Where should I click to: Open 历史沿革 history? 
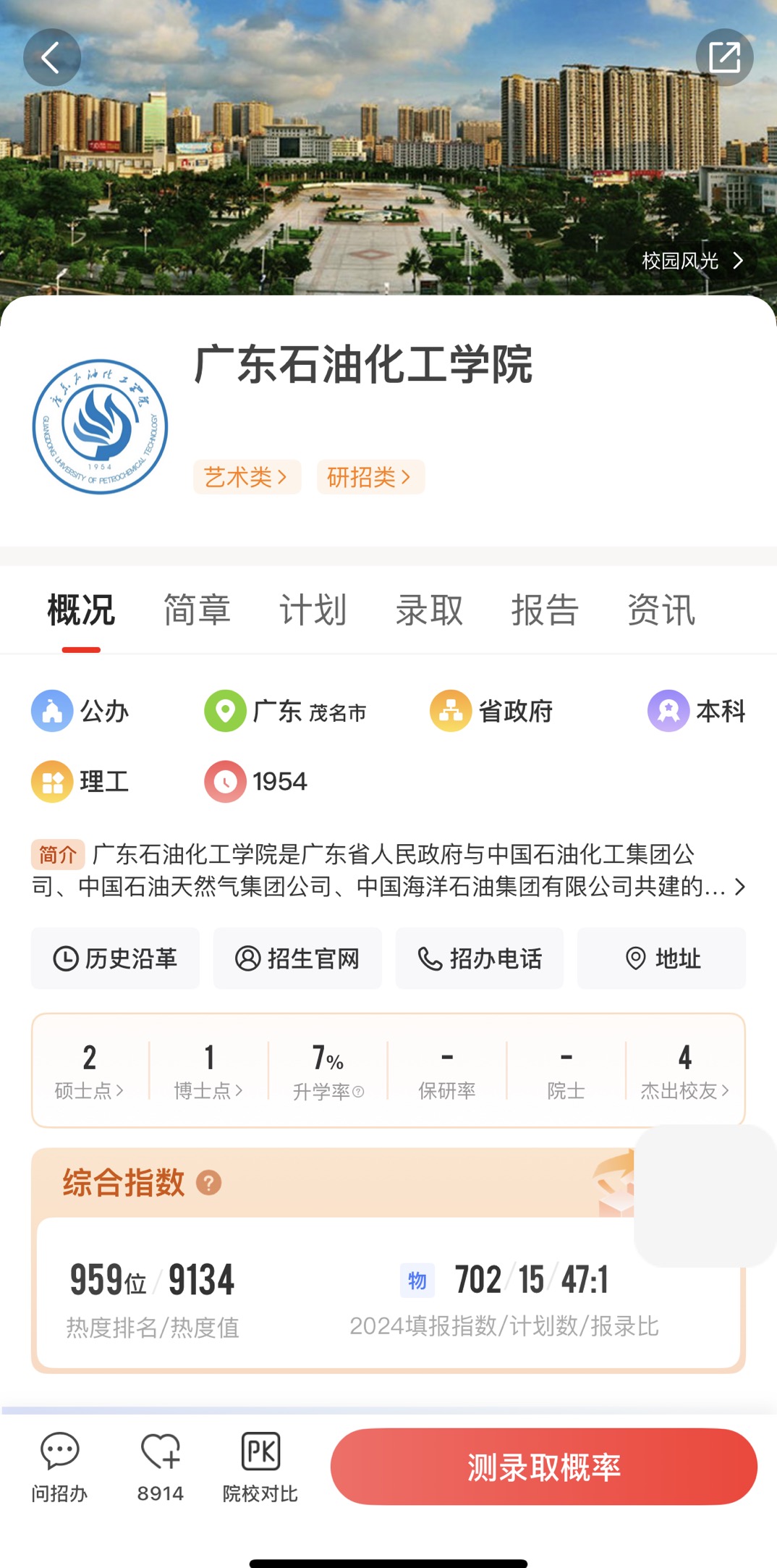pos(115,958)
